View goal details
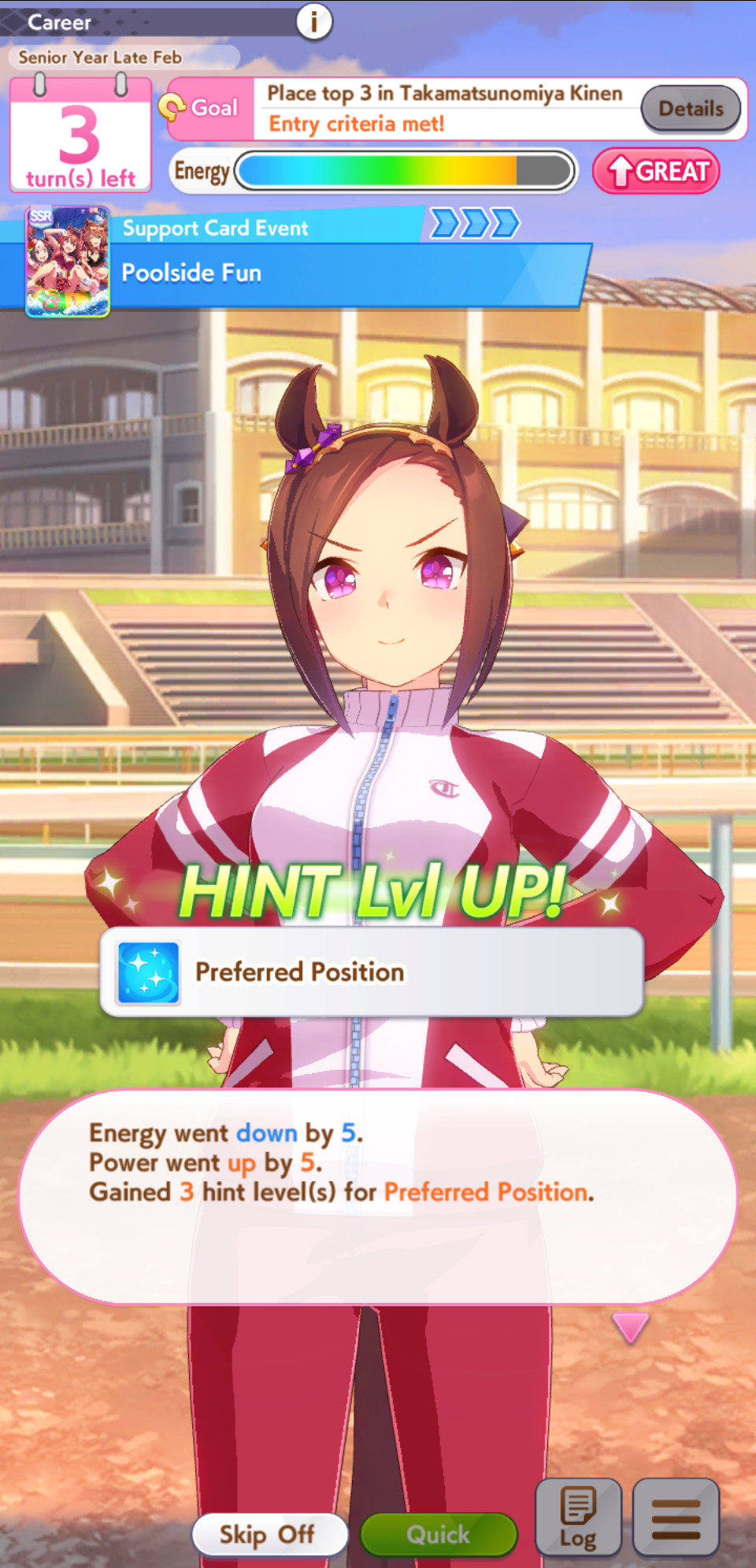Screen dimensions: 756x1568 click(691, 109)
